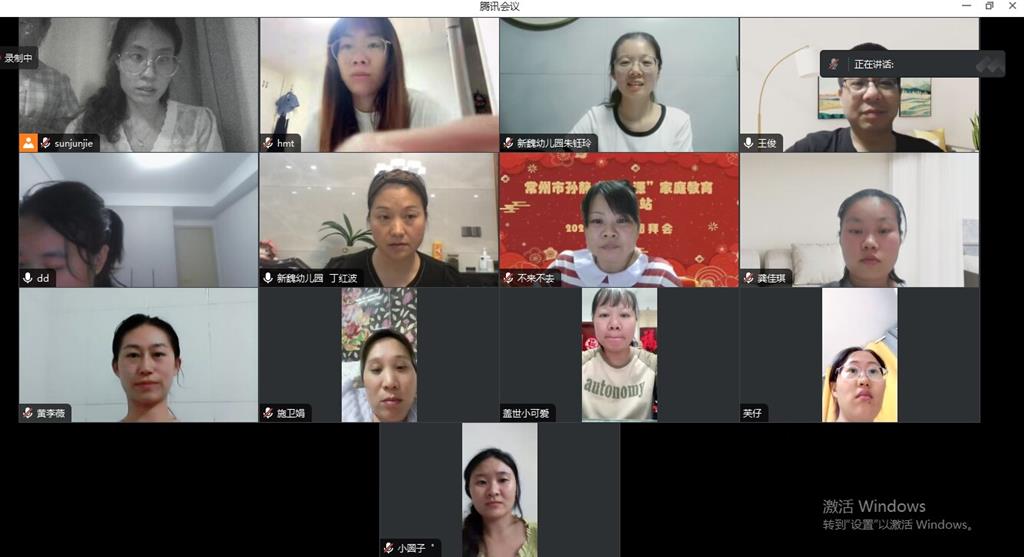Select 施卫娟's video tile
This screenshot has height=557, width=1024.
click(x=378, y=355)
